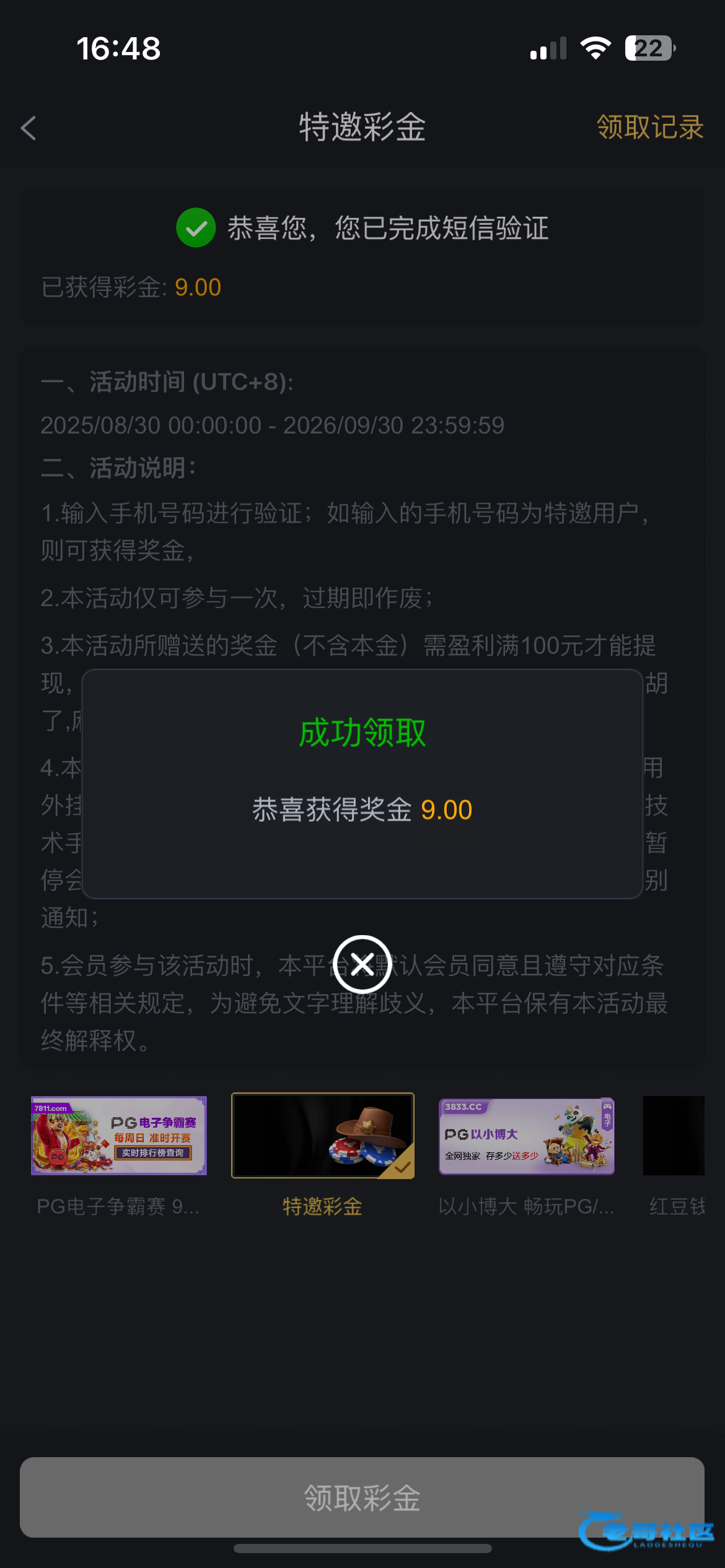Open 领取记录 claim history

(650, 128)
